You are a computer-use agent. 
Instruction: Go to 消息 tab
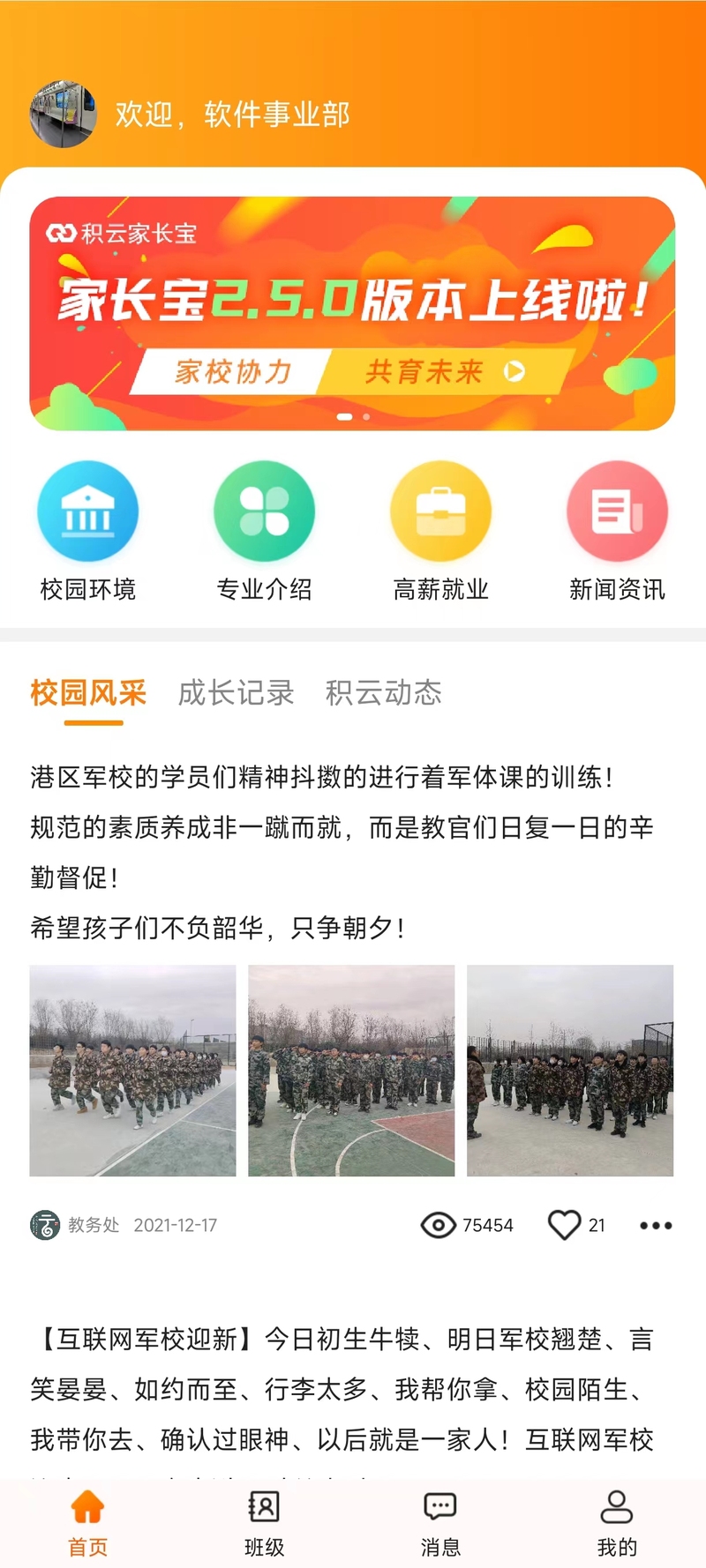pyautogui.click(x=440, y=1522)
